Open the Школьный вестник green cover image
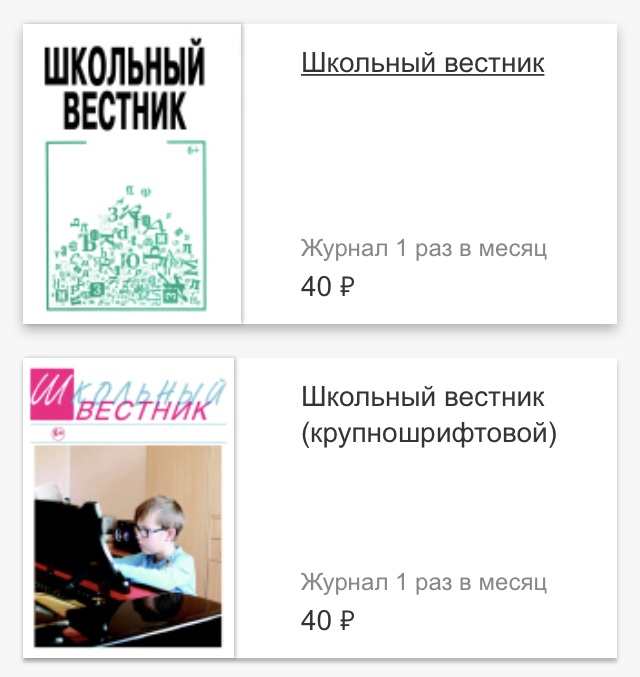 pyautogui.click(x=132, y=173)
